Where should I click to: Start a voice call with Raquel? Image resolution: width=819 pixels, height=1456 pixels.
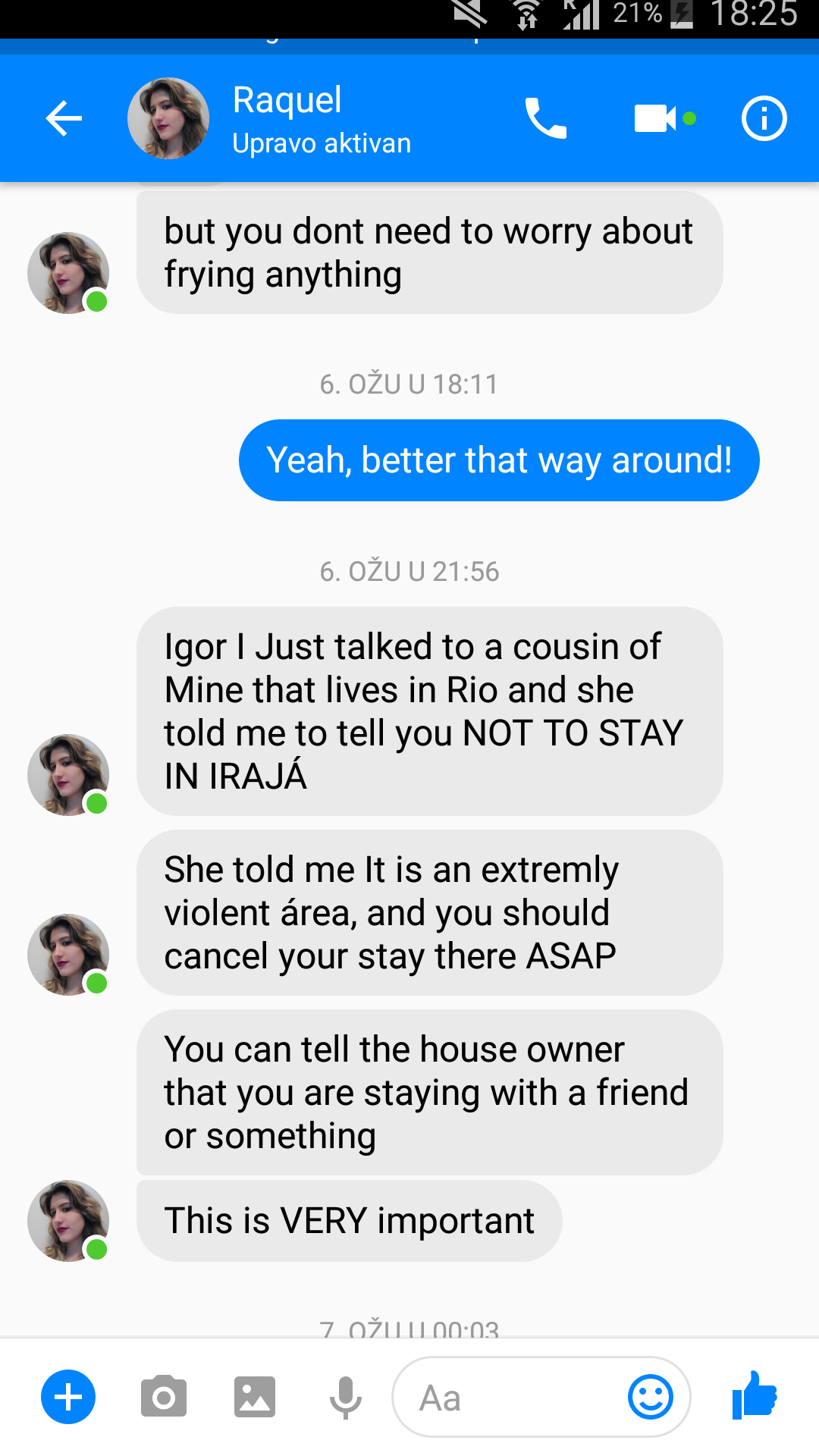click(545, 119)
